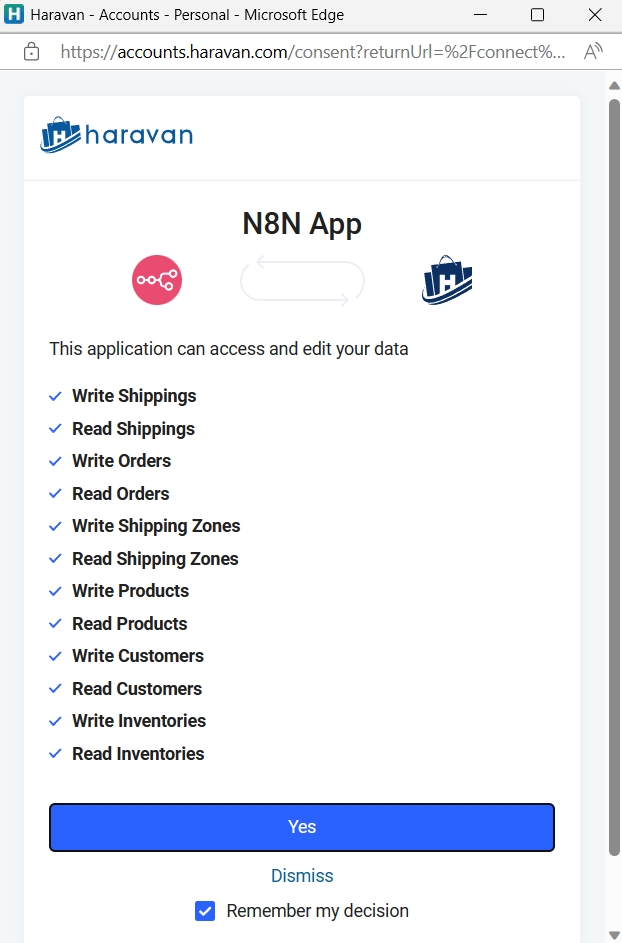View site security padlock info
This screenshot has width=622, height=943.
[x=32, y=51]
